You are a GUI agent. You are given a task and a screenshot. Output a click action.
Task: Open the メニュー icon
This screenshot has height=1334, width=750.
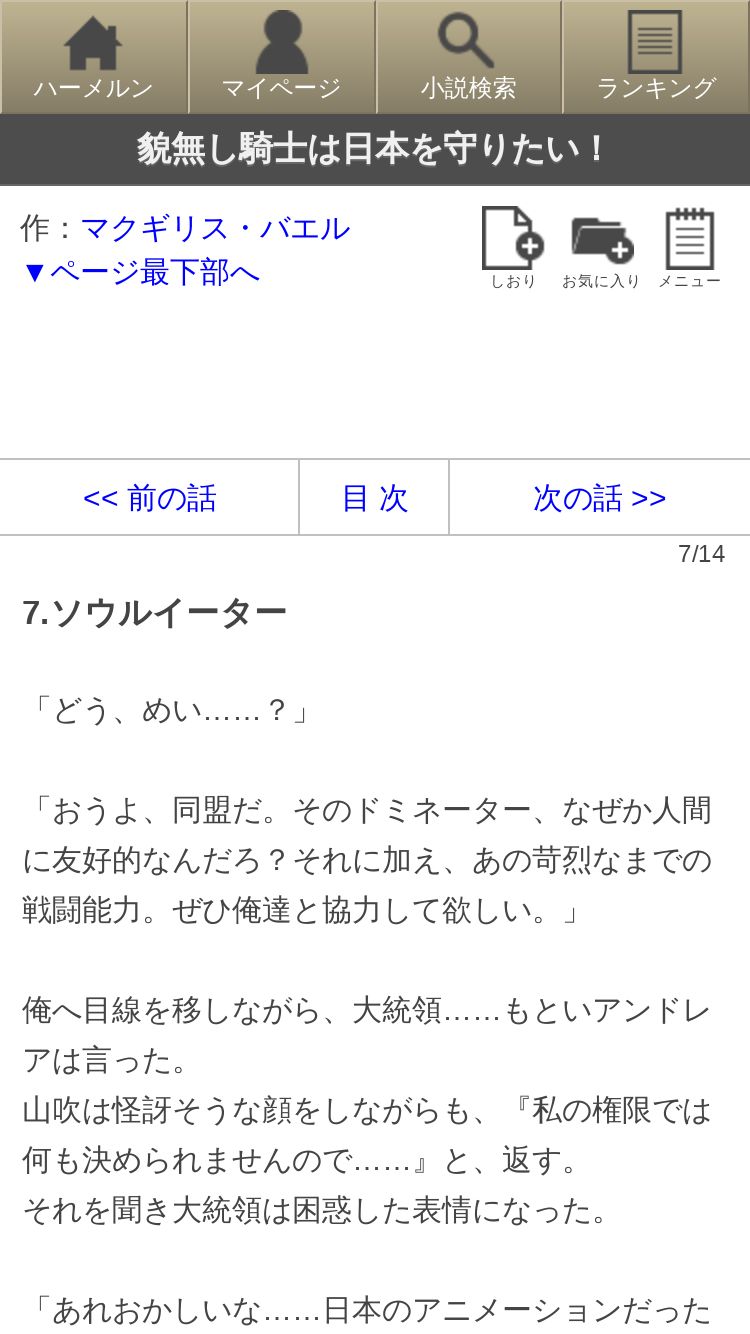[x=689, y=247]
